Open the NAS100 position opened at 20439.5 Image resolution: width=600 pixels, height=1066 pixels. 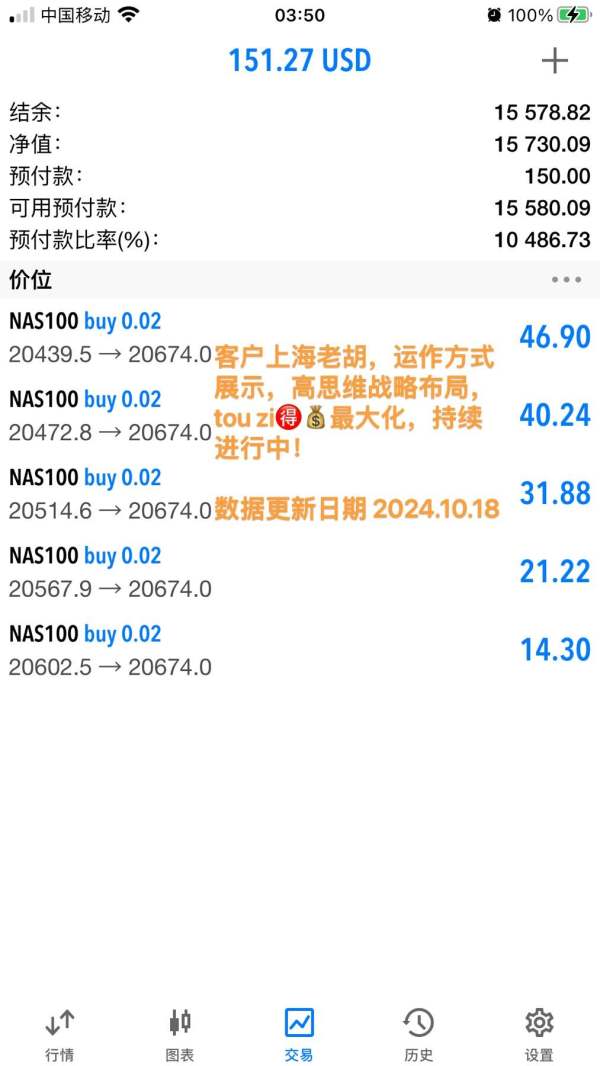pos(300,338)
